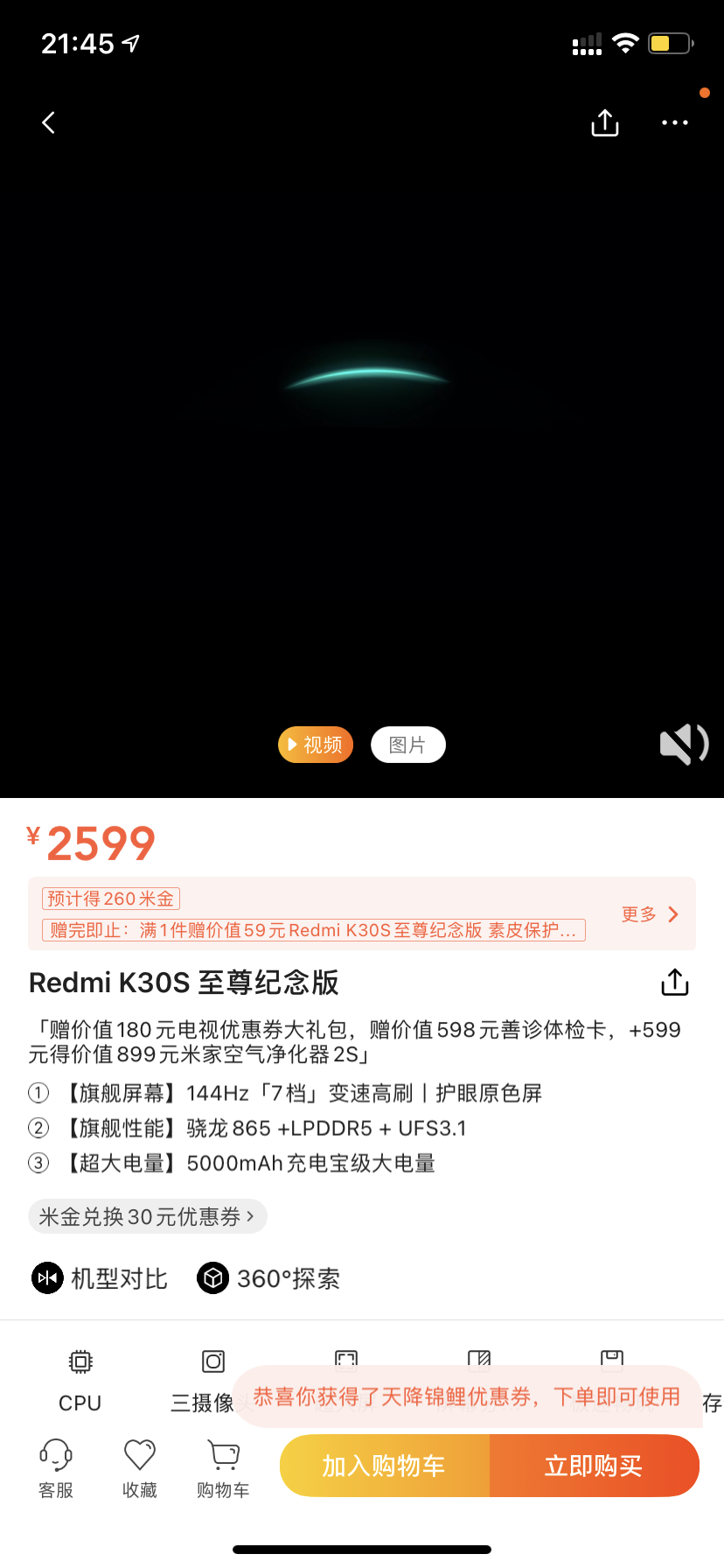
Task: Tap 立即购买 to buy now
Action: 594,1466
